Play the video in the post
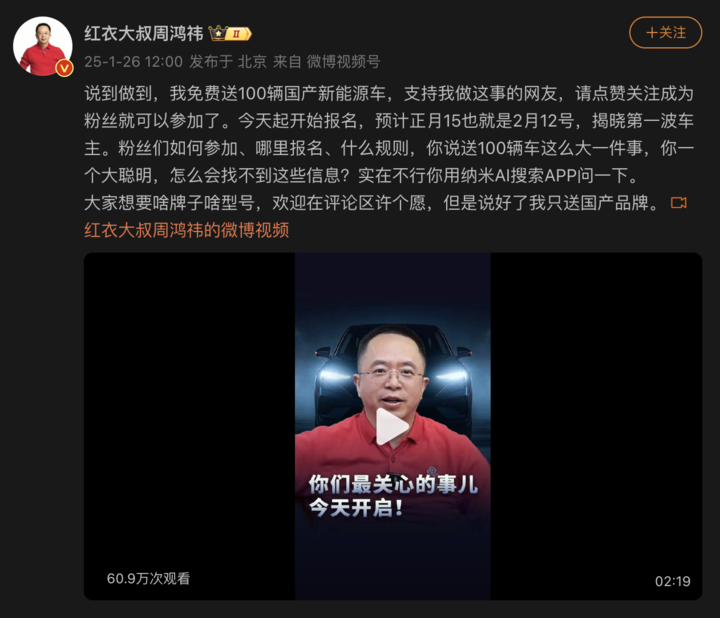Viewport: 720px width, 618px height. (392, 427)
